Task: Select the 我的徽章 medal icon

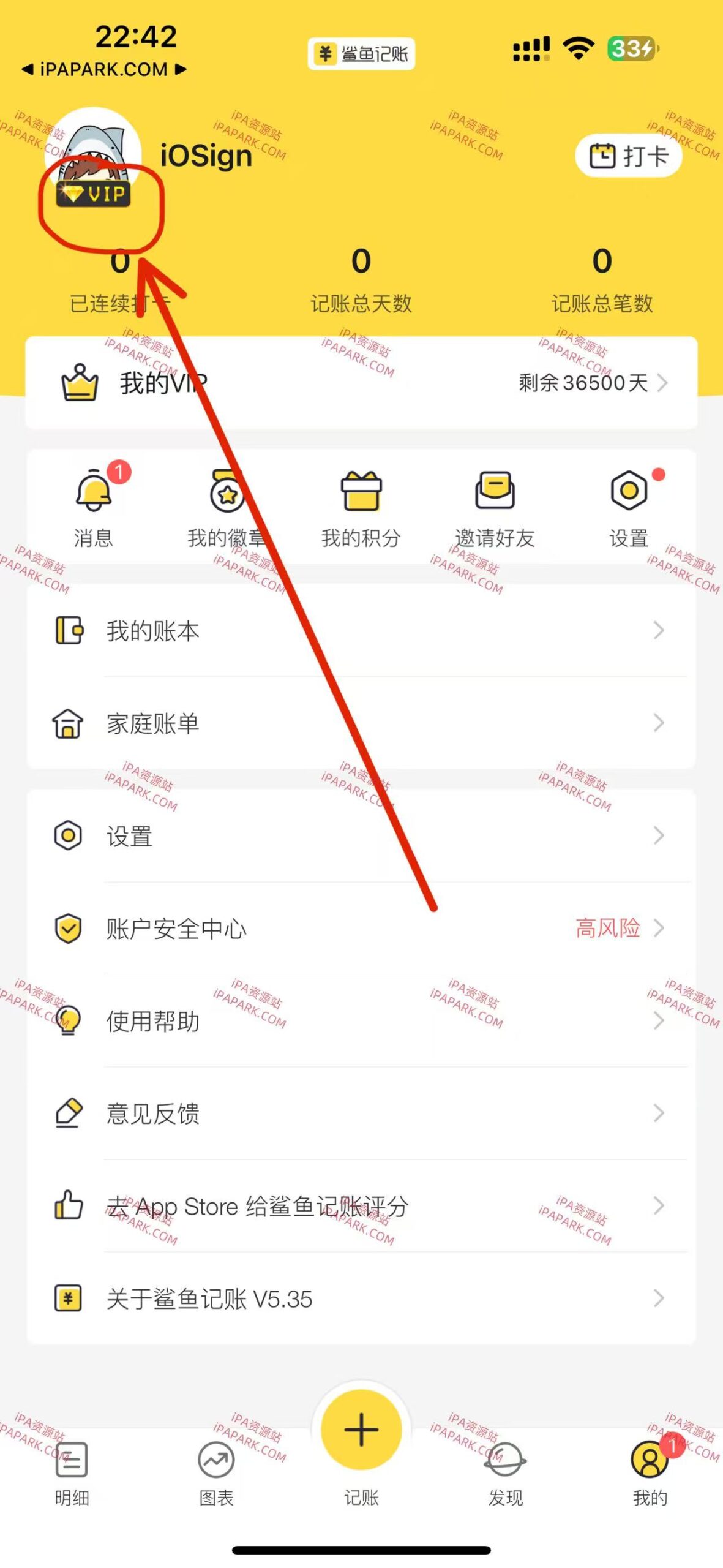Action: [x=227, y=490]
